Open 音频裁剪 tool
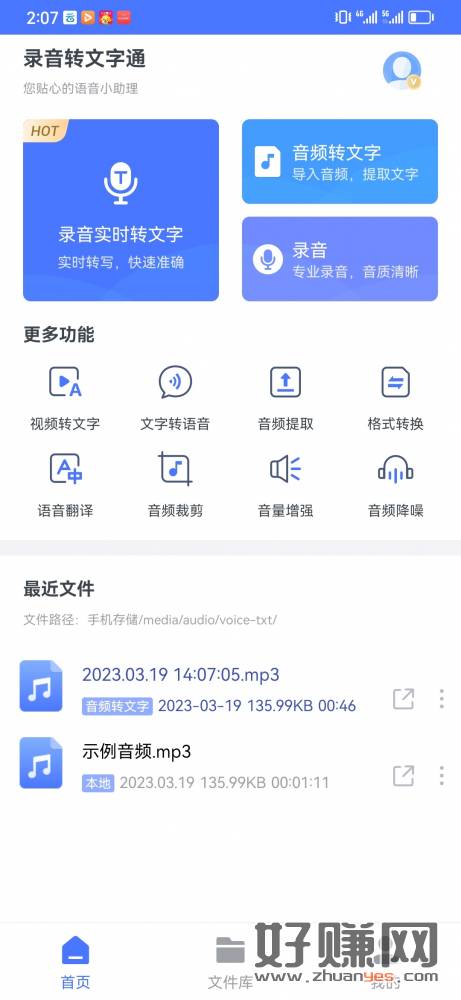461x1000 pixels. point(175,485)
